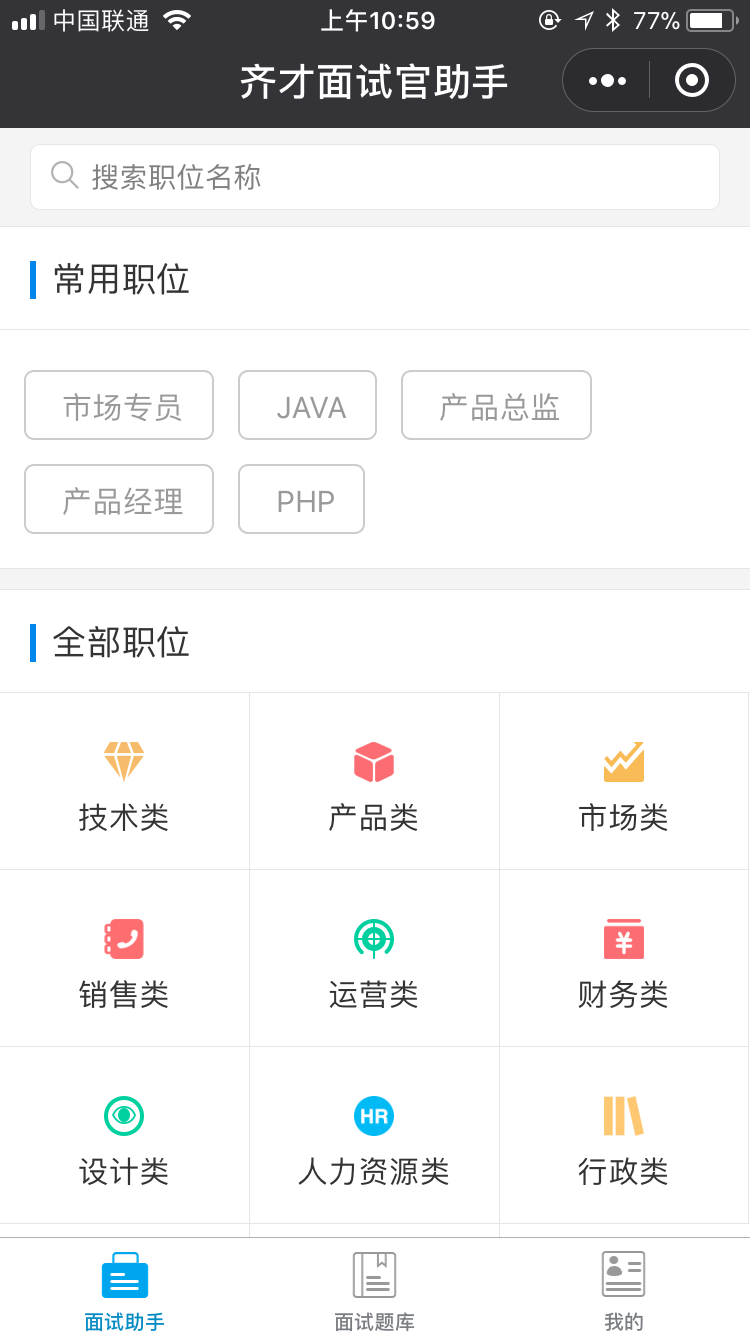Screen dimensions: 750x1334
Task: Select the 市场专员 position chip
Action: point(119,405)
